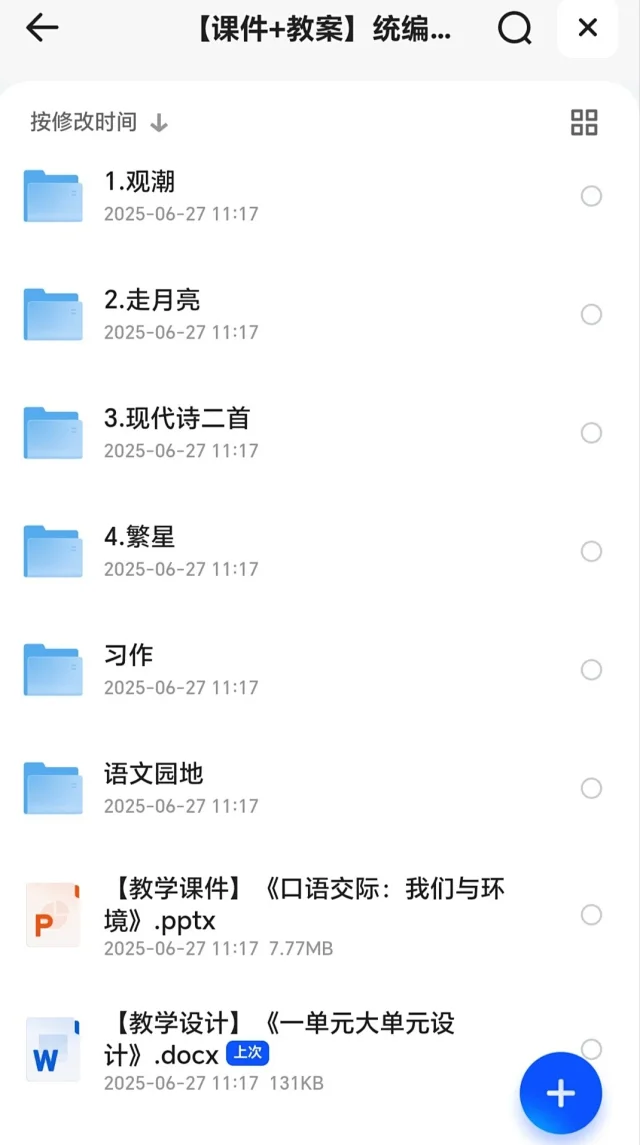The width and height of the screenshot is (640, 1145).
Task: Select the 3.现代诗二首 folder circle
Action: click(591, 433)
